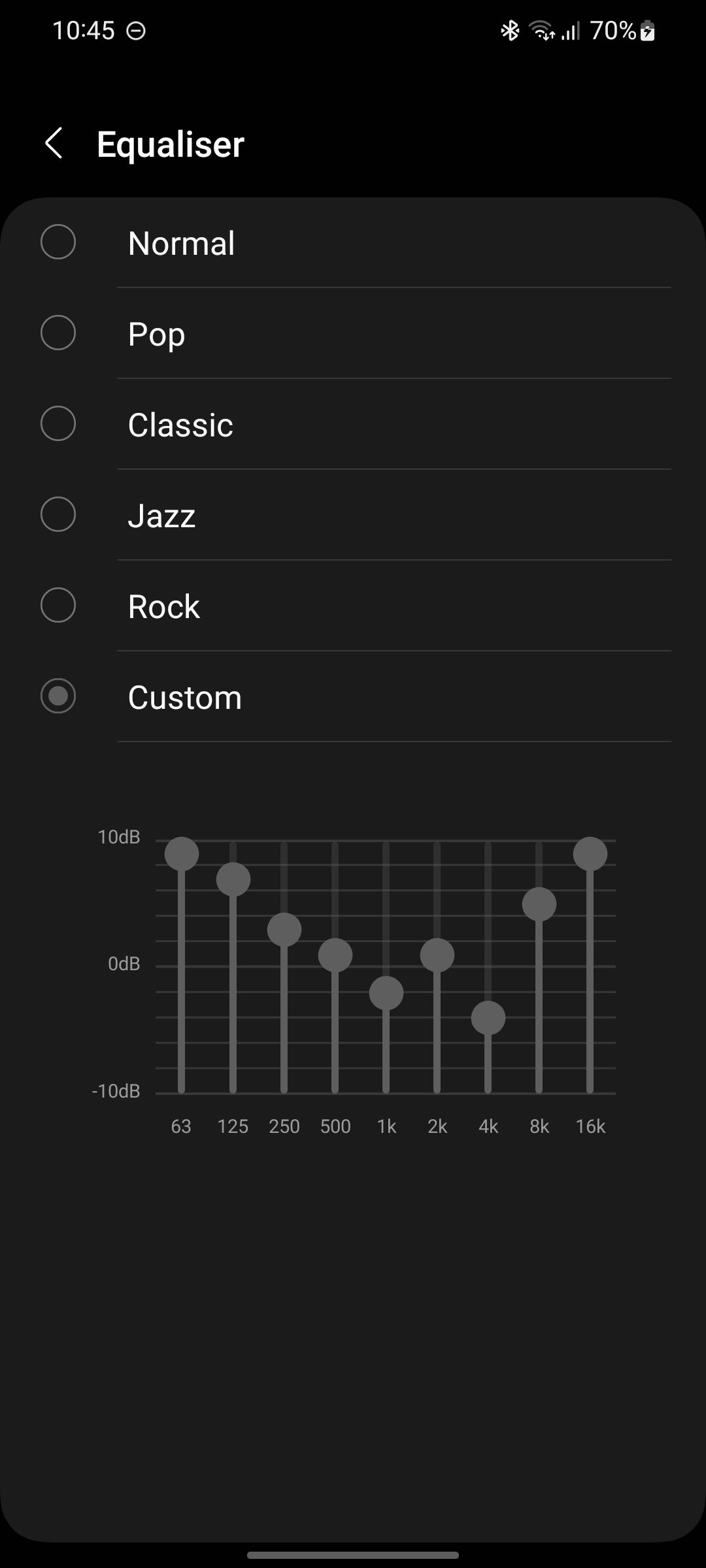Tap the 250 Hz band slider knob
The height and width of the screenshot is (1568, 706).
284,930
